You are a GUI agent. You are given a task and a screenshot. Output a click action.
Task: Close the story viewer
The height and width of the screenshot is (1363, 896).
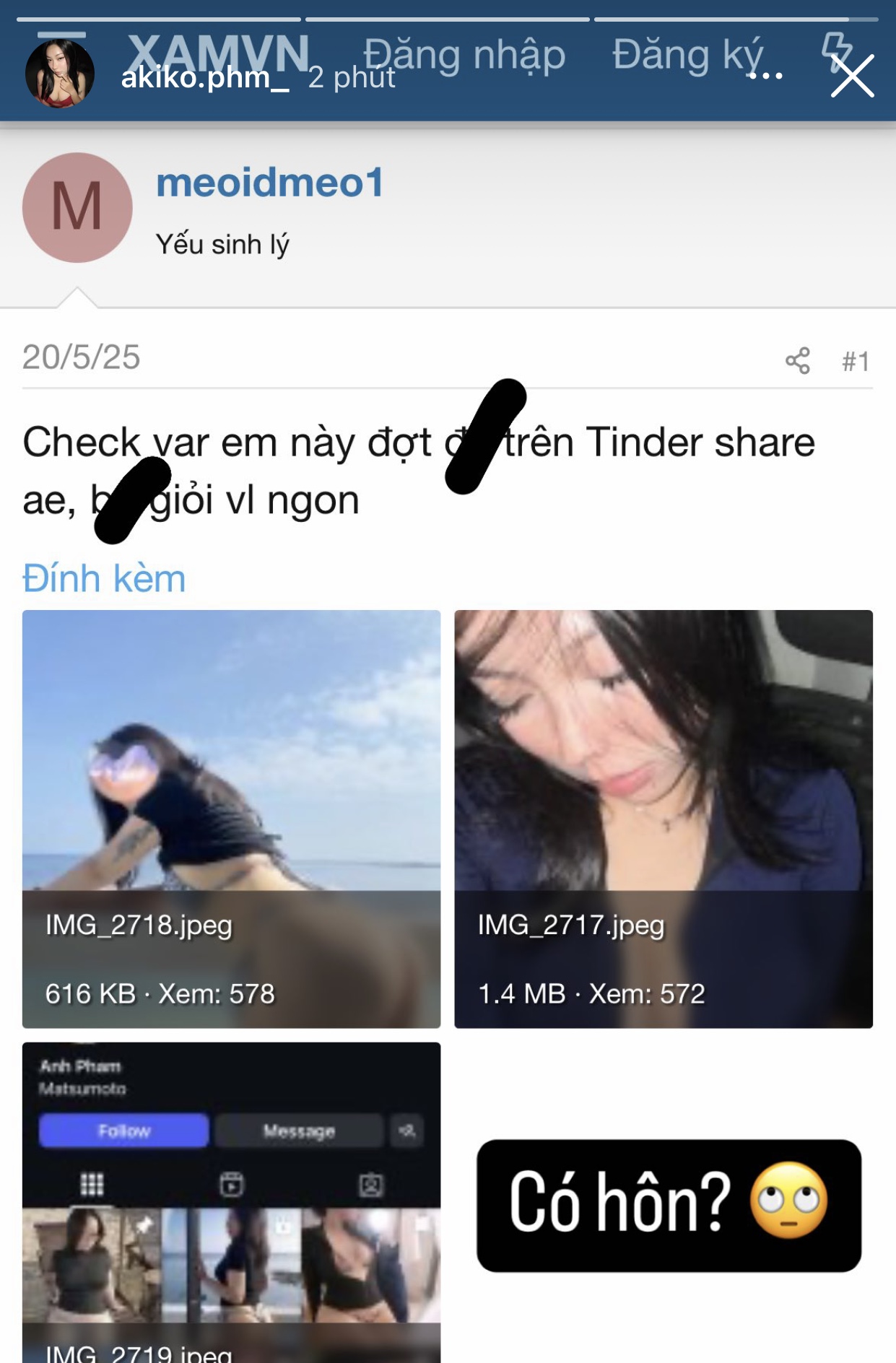[x=852, y=76]
